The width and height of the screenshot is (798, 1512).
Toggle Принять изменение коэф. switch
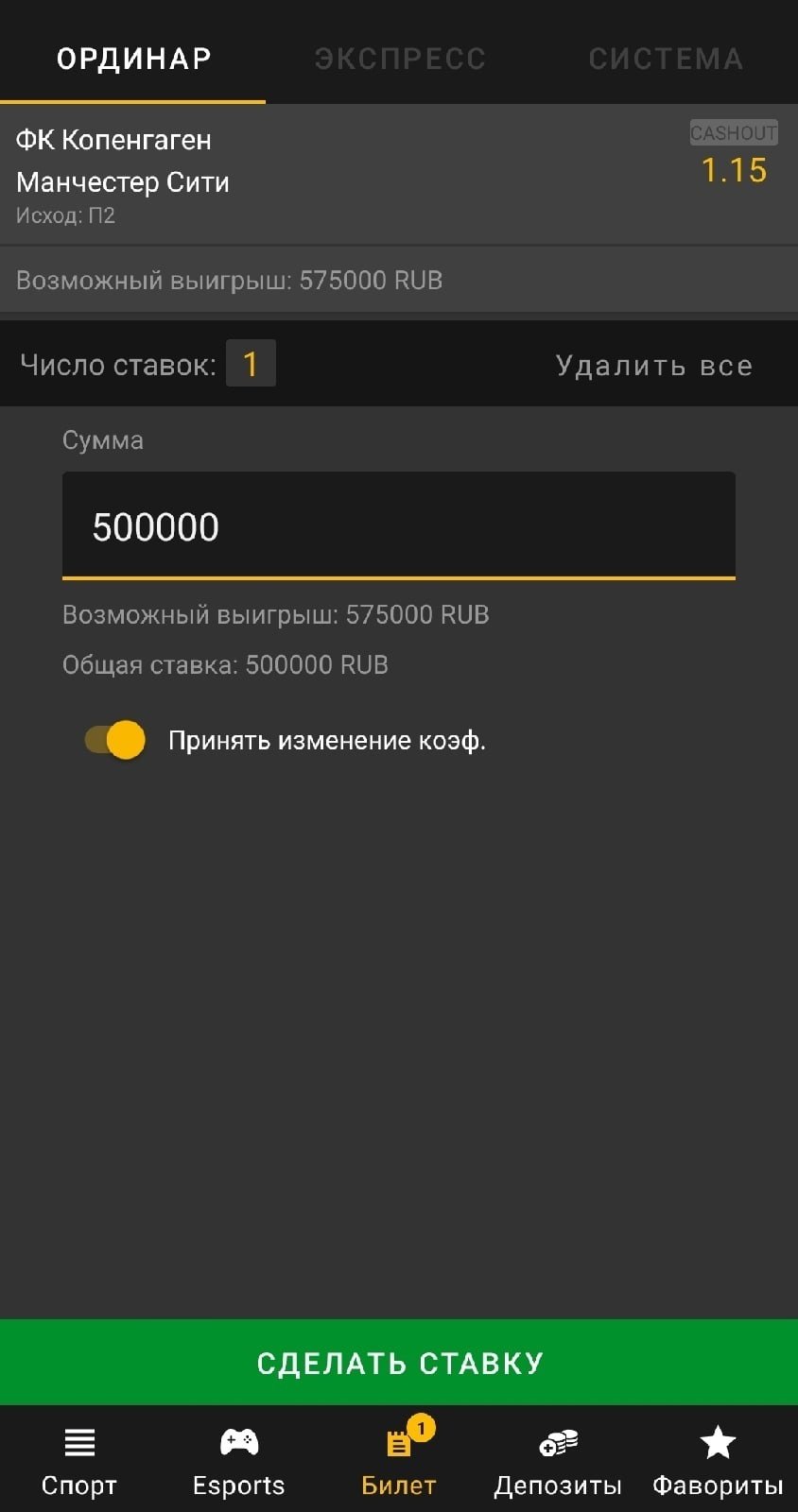pos(115,740)
